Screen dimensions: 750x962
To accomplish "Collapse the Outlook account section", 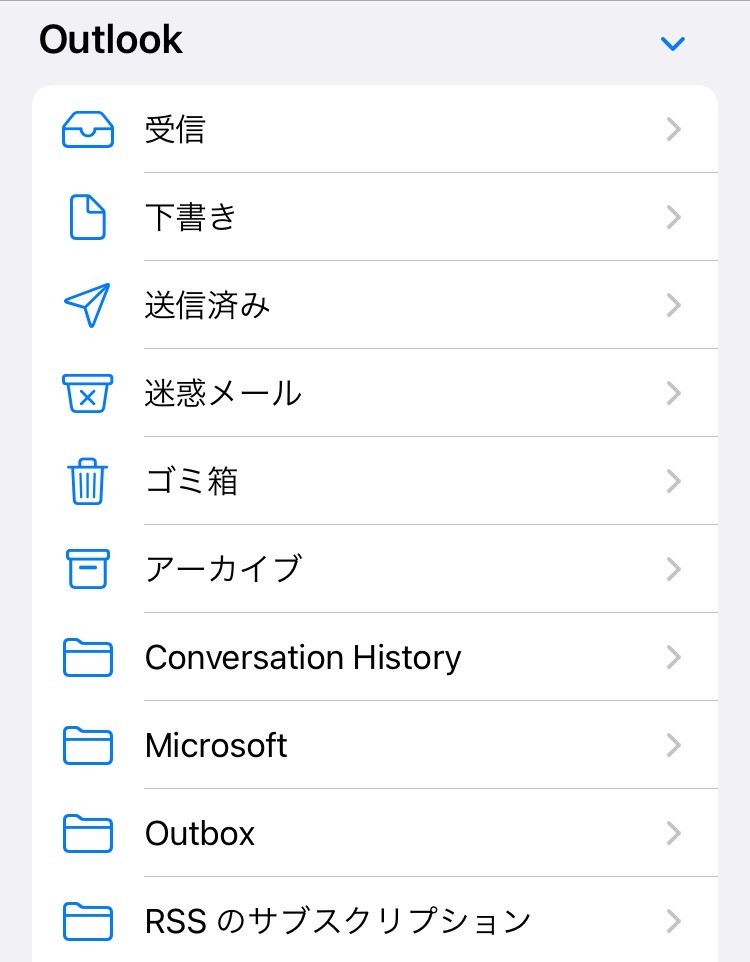I will (673, 43).
